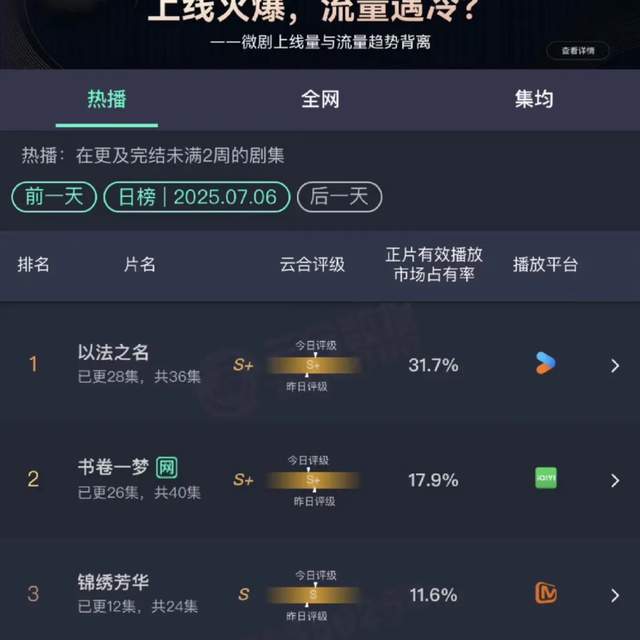640x640 pixels.
Task: Go to 后一天 ranking
Action: (339, 197)
